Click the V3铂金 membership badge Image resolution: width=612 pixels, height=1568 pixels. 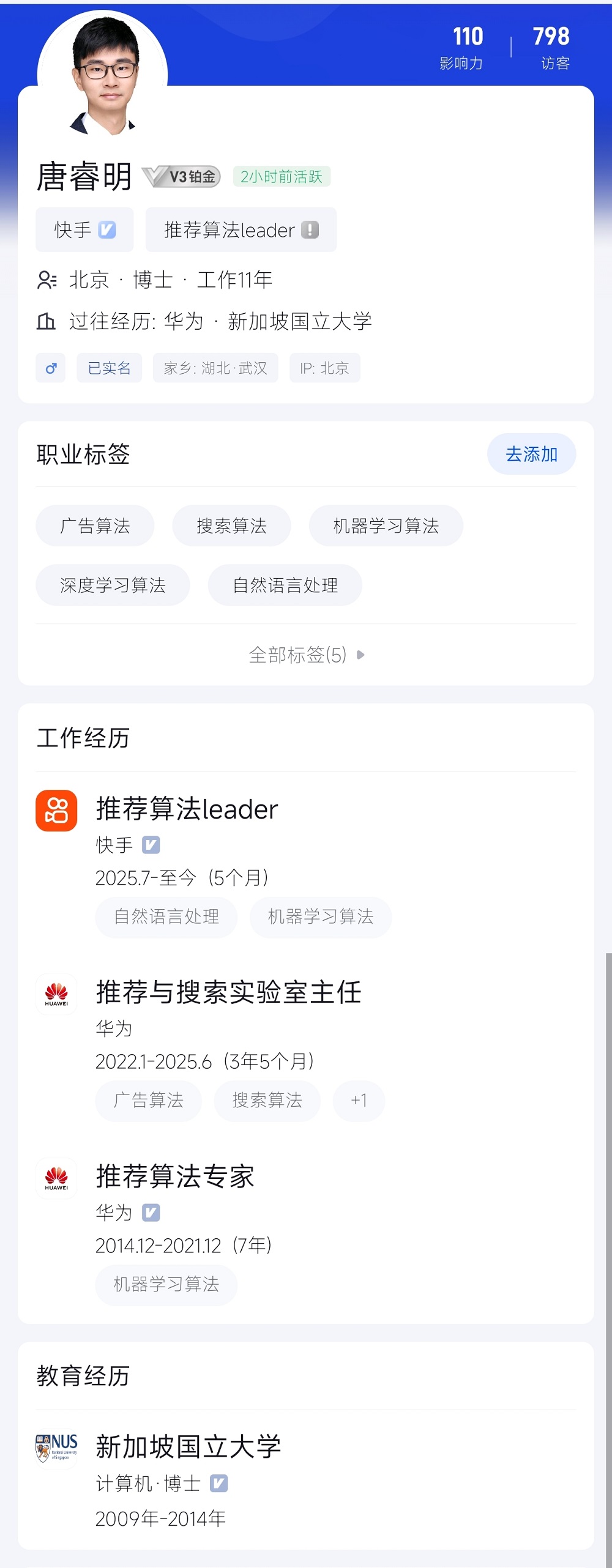tap(181, 177)
